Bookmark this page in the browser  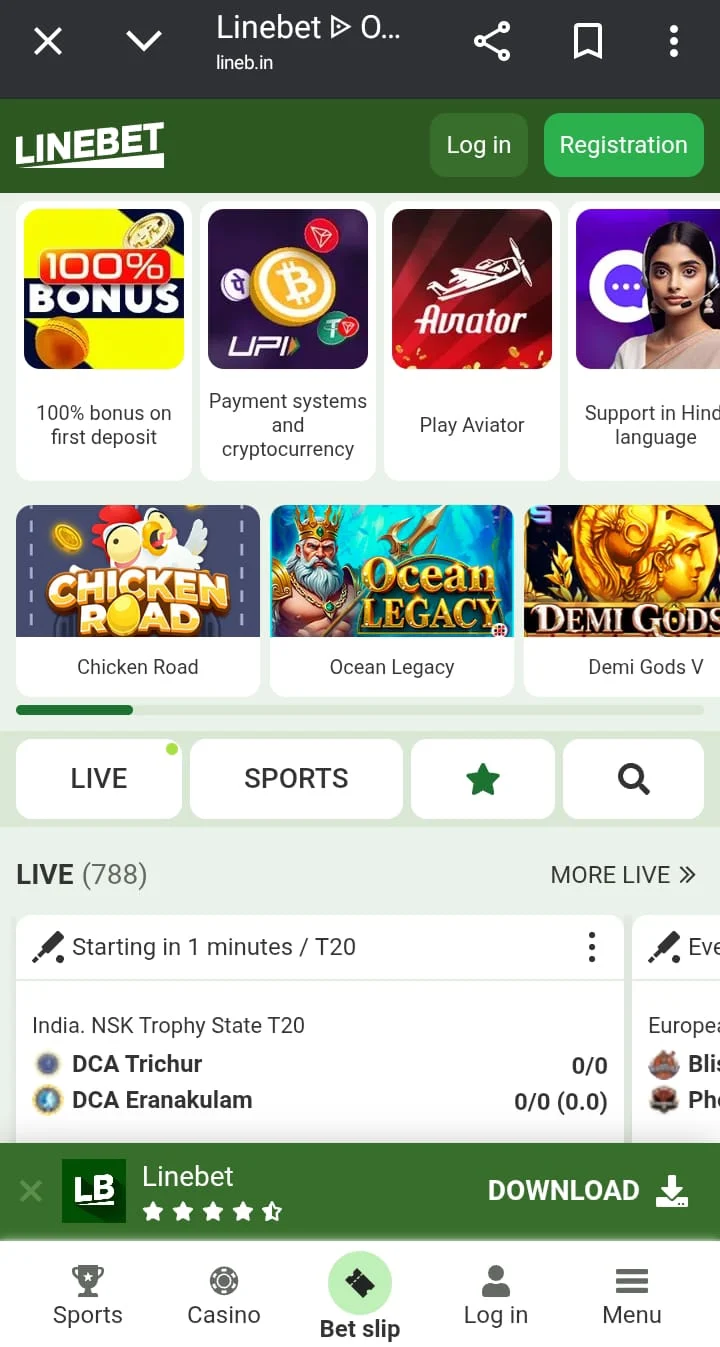[587, 41]
